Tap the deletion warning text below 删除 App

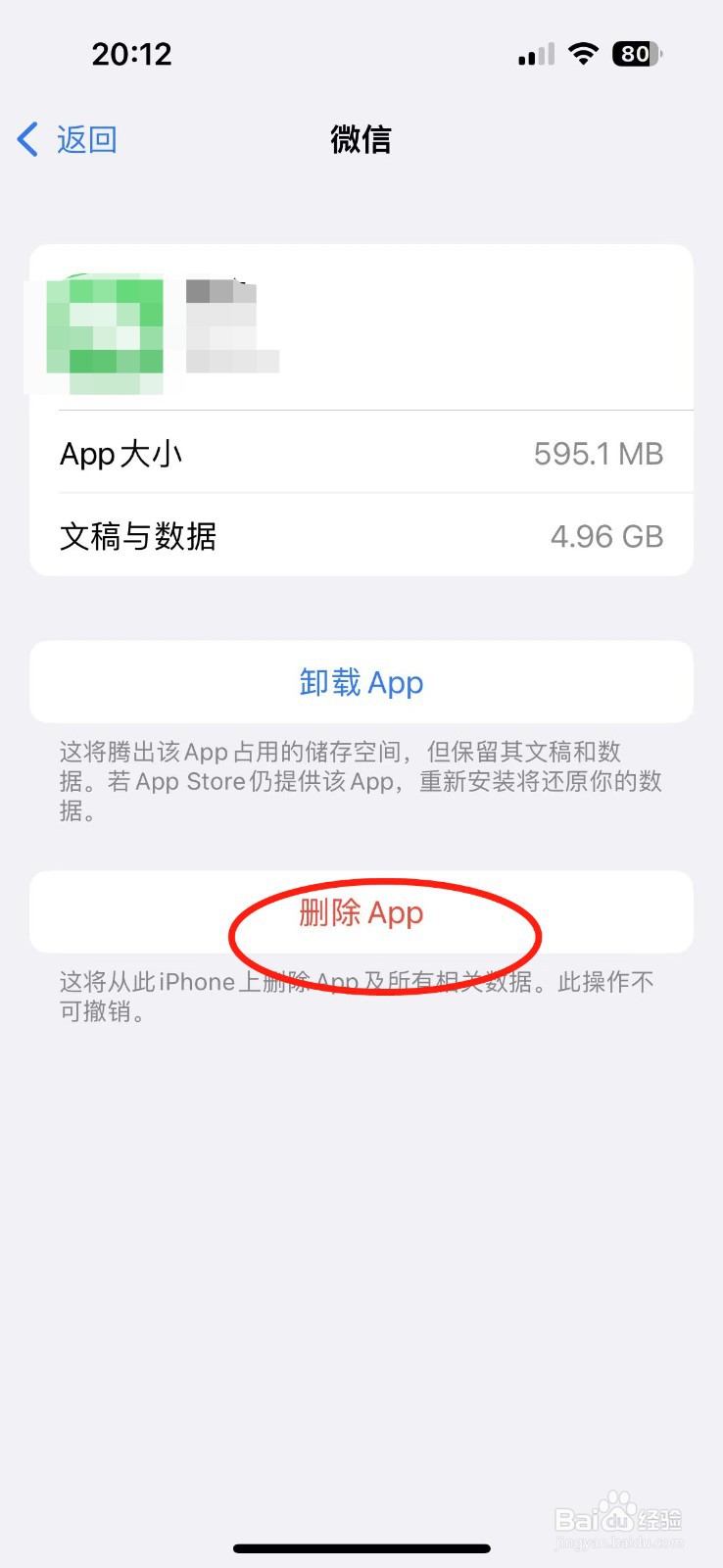coord(361,996)
